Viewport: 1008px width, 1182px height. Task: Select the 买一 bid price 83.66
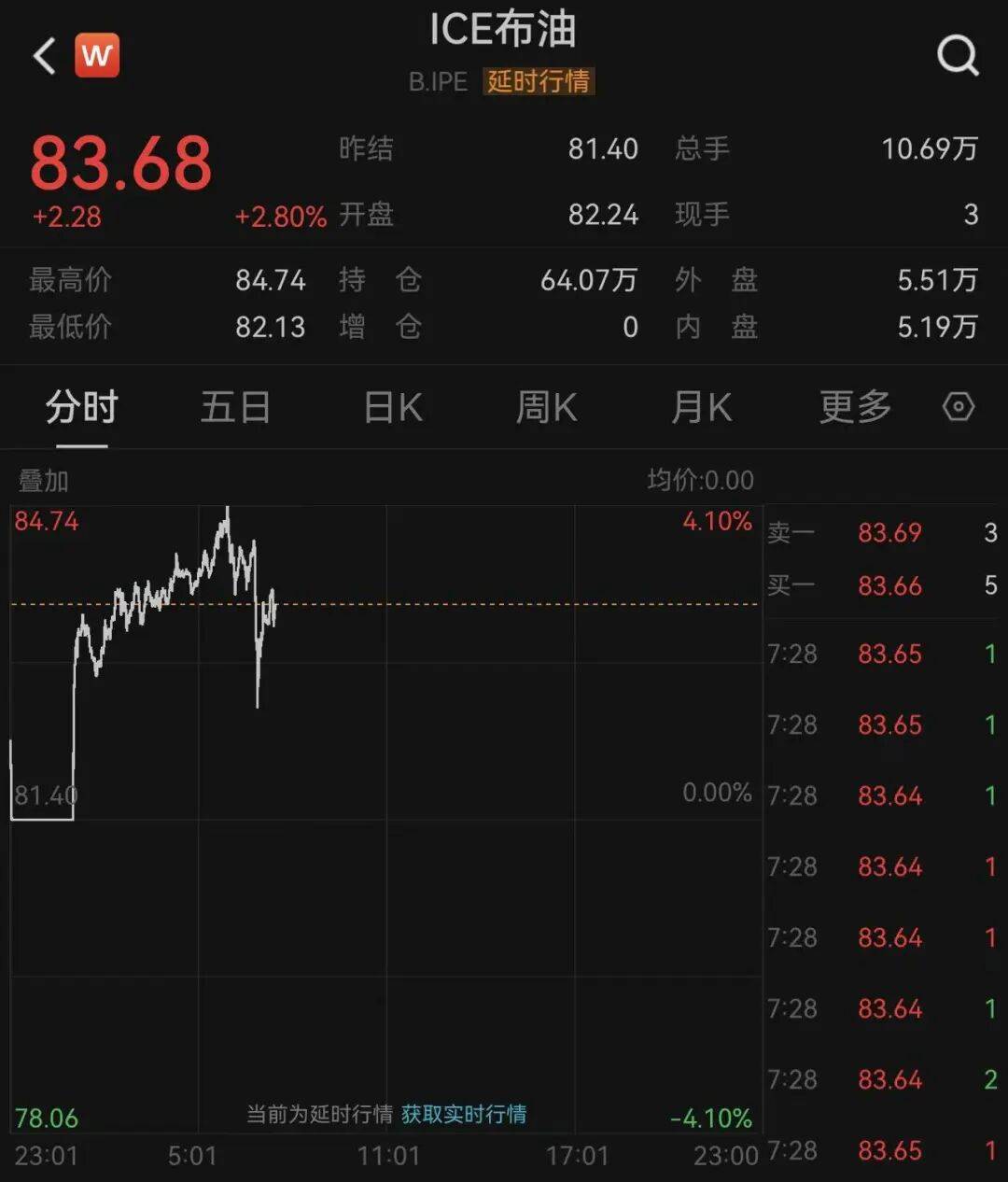[x=889, y=585]
